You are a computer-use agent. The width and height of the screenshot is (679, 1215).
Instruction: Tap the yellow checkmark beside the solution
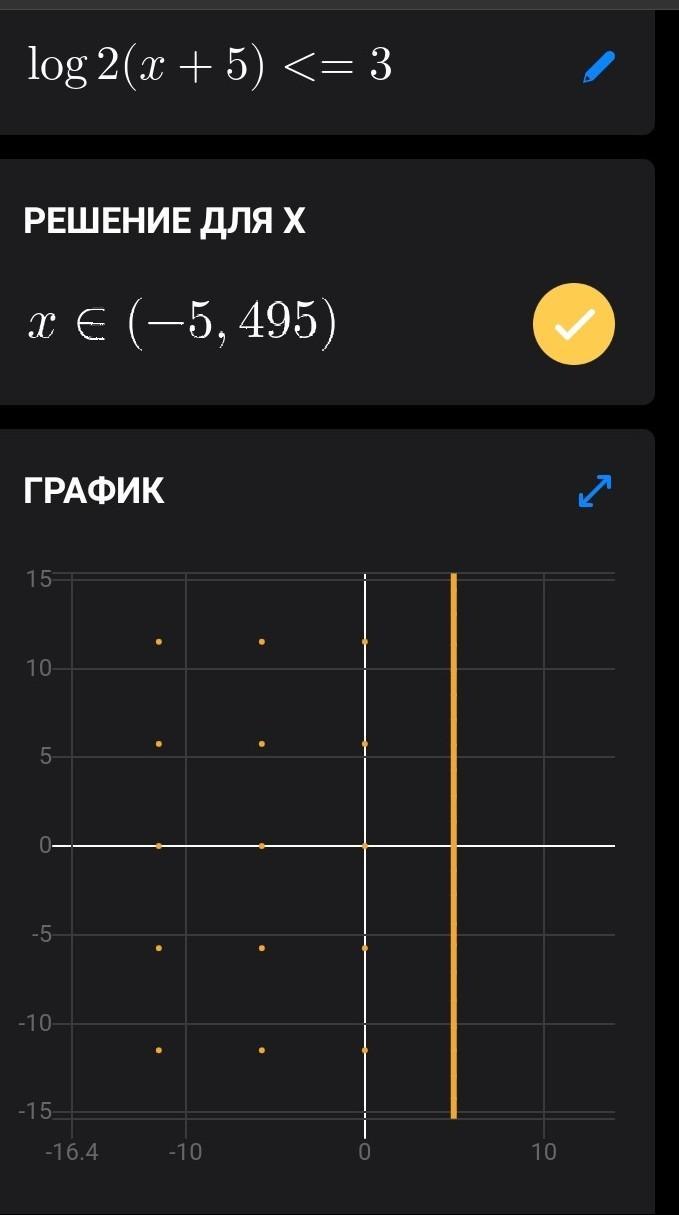click(x=574, y=323)
